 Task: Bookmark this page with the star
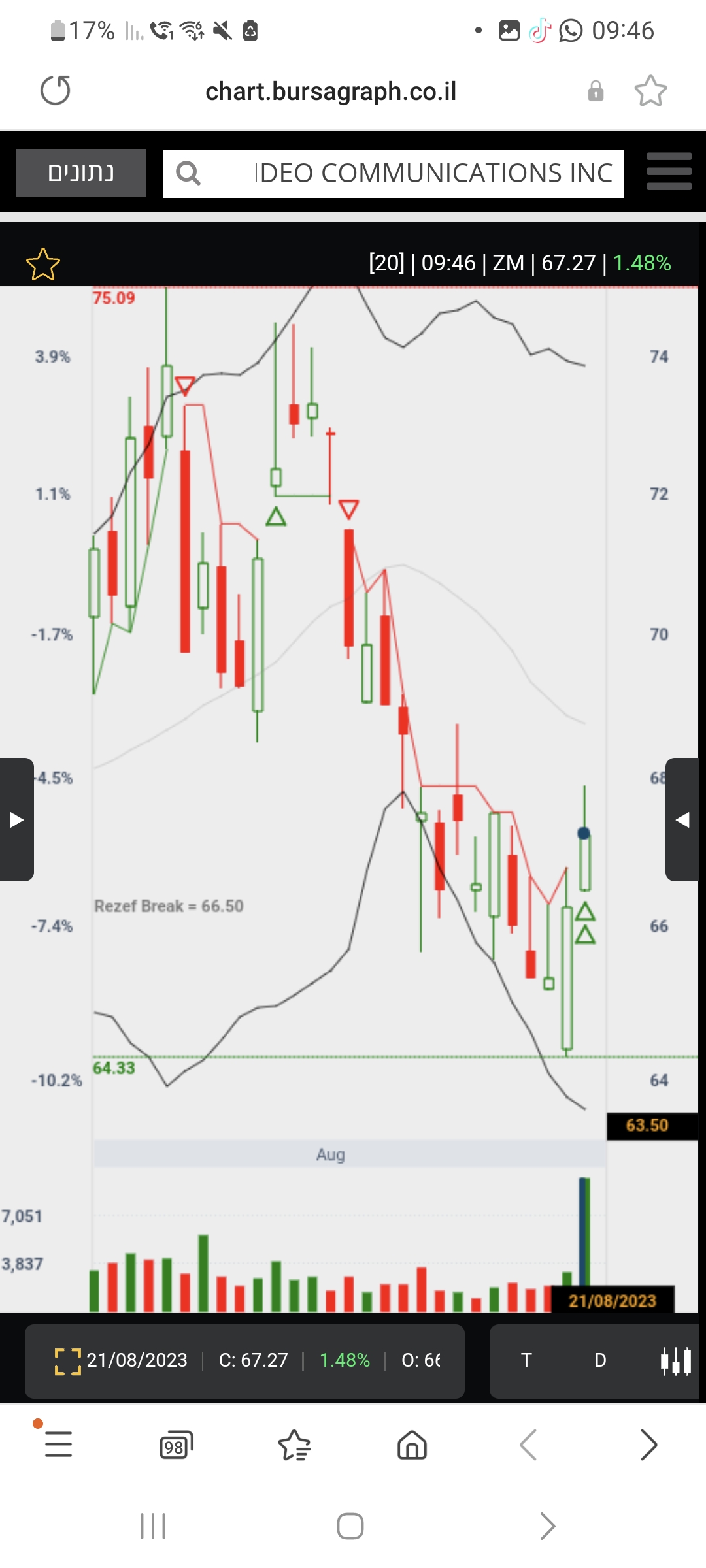pos(650,91)
